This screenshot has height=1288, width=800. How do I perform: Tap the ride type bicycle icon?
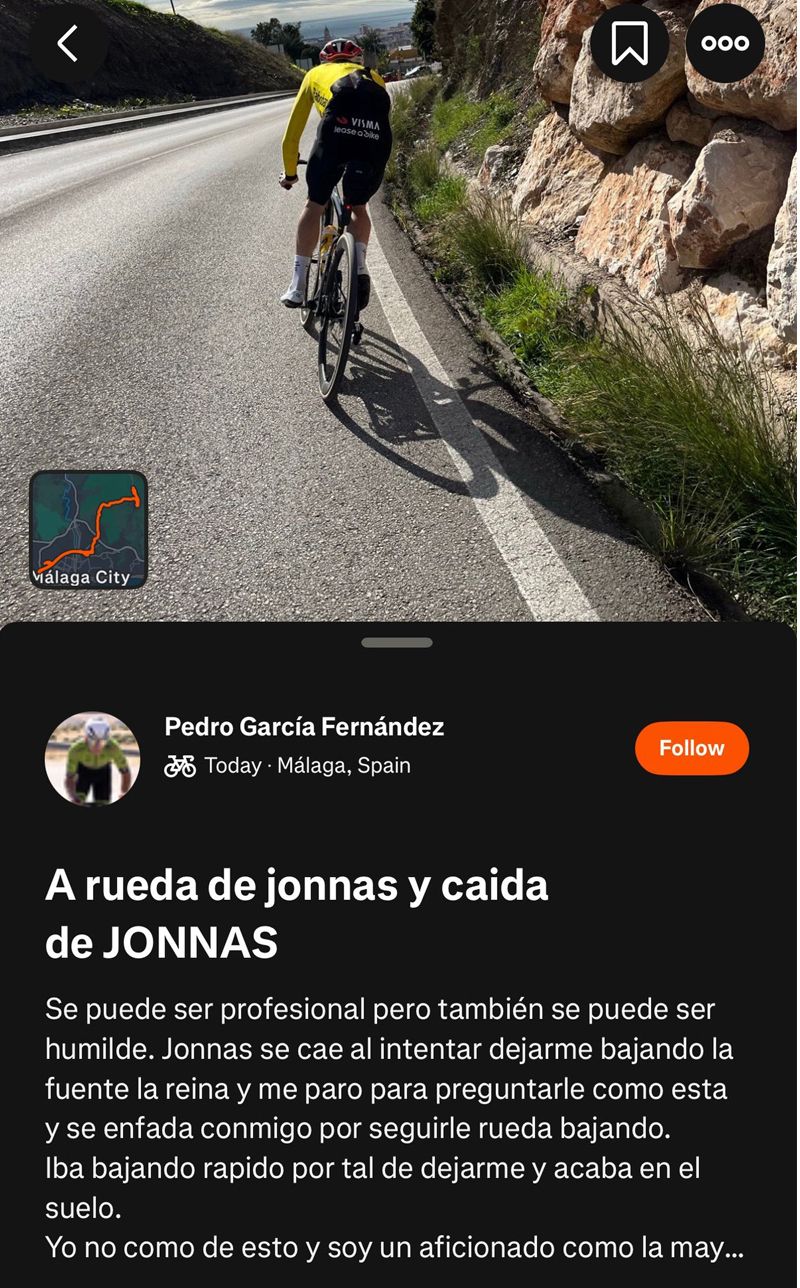click(x=181, y=765)
